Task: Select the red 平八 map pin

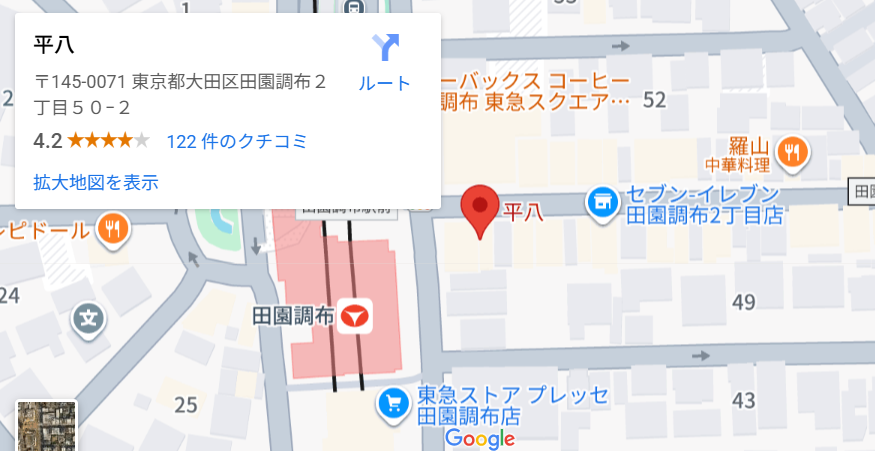Action: tap(481, 209)
